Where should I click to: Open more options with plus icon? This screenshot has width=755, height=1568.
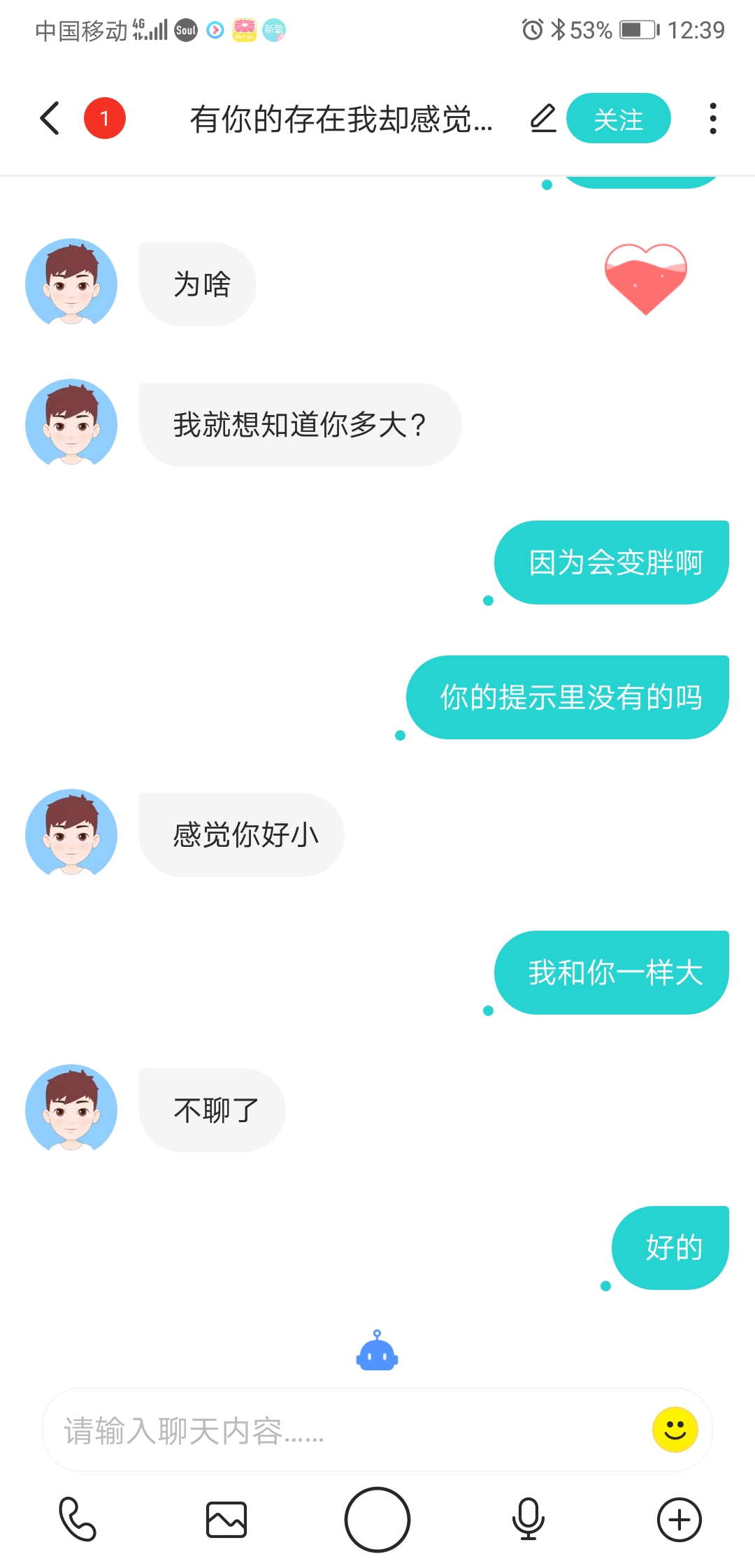pyautogui.click(x=679, y=1519)
